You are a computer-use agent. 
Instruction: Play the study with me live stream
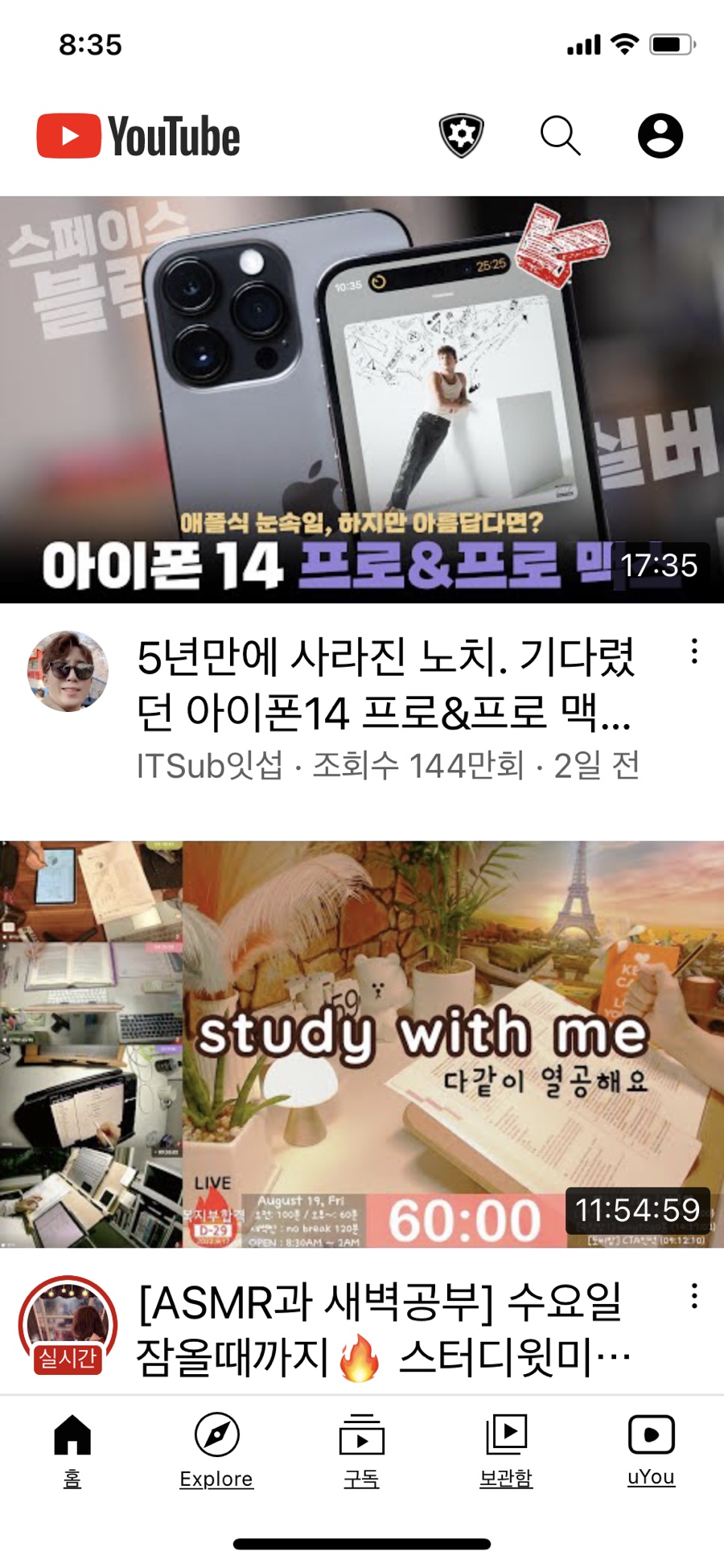[362, 1044]
